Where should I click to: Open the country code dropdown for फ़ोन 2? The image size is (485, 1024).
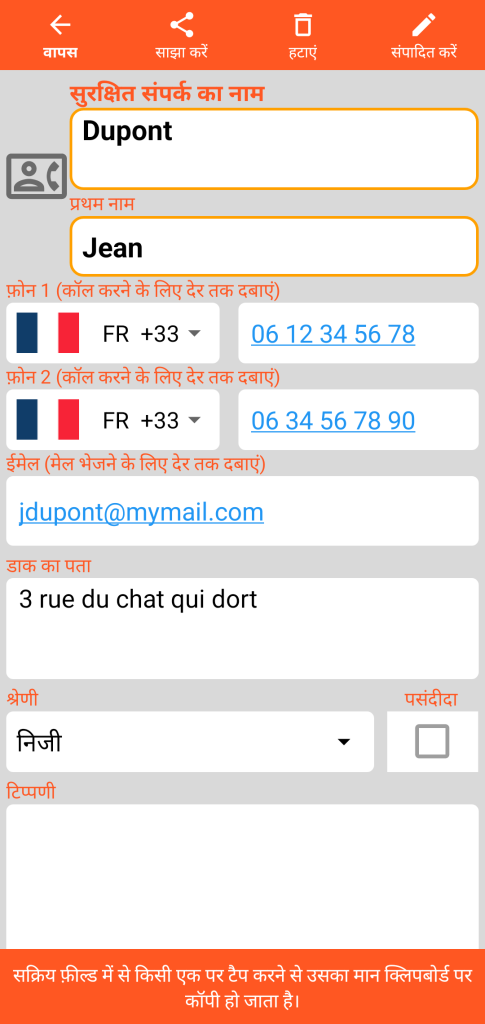tap(113, 420)
